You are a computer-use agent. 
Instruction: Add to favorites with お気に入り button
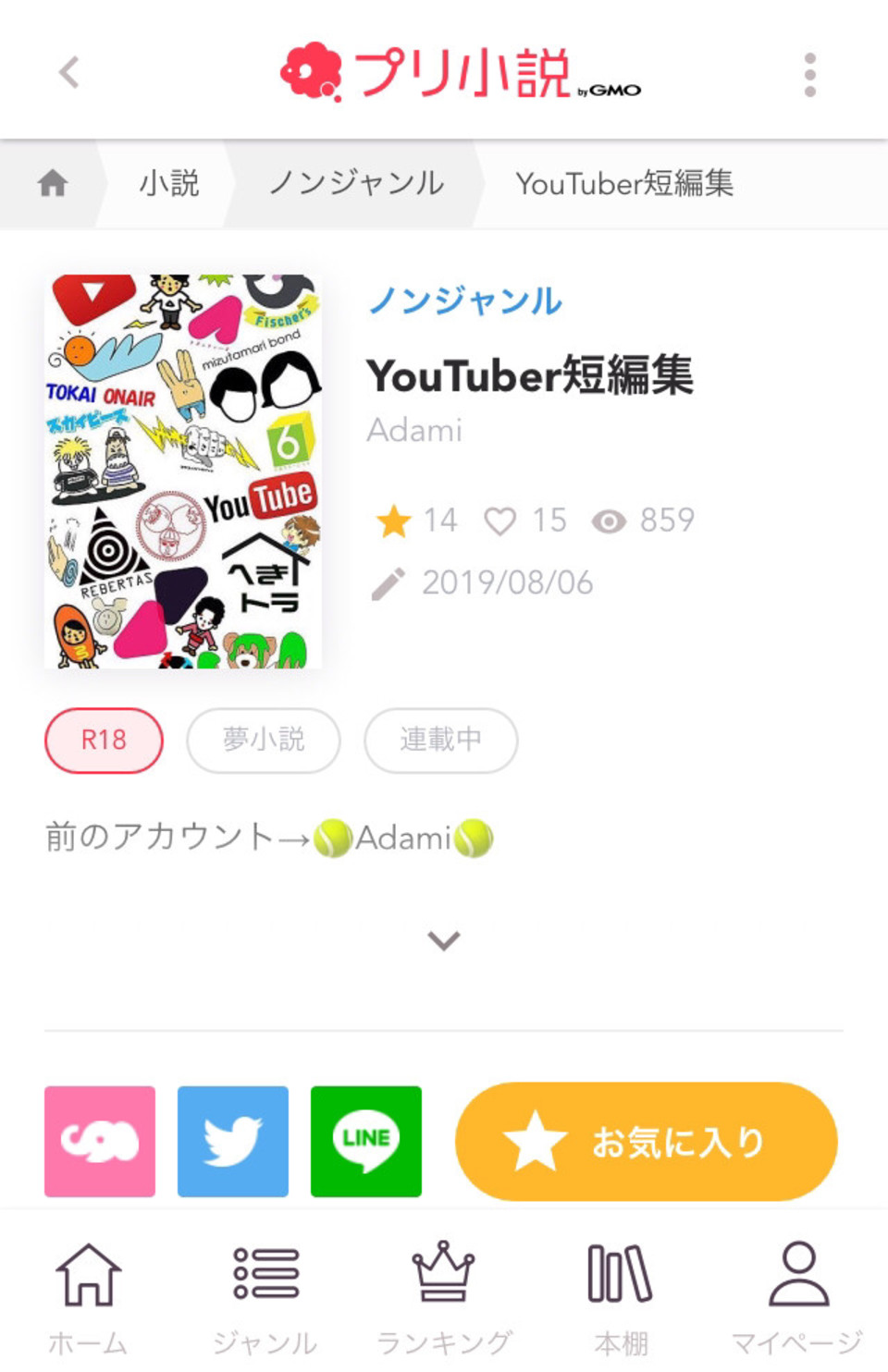[x=646, y=1142]
